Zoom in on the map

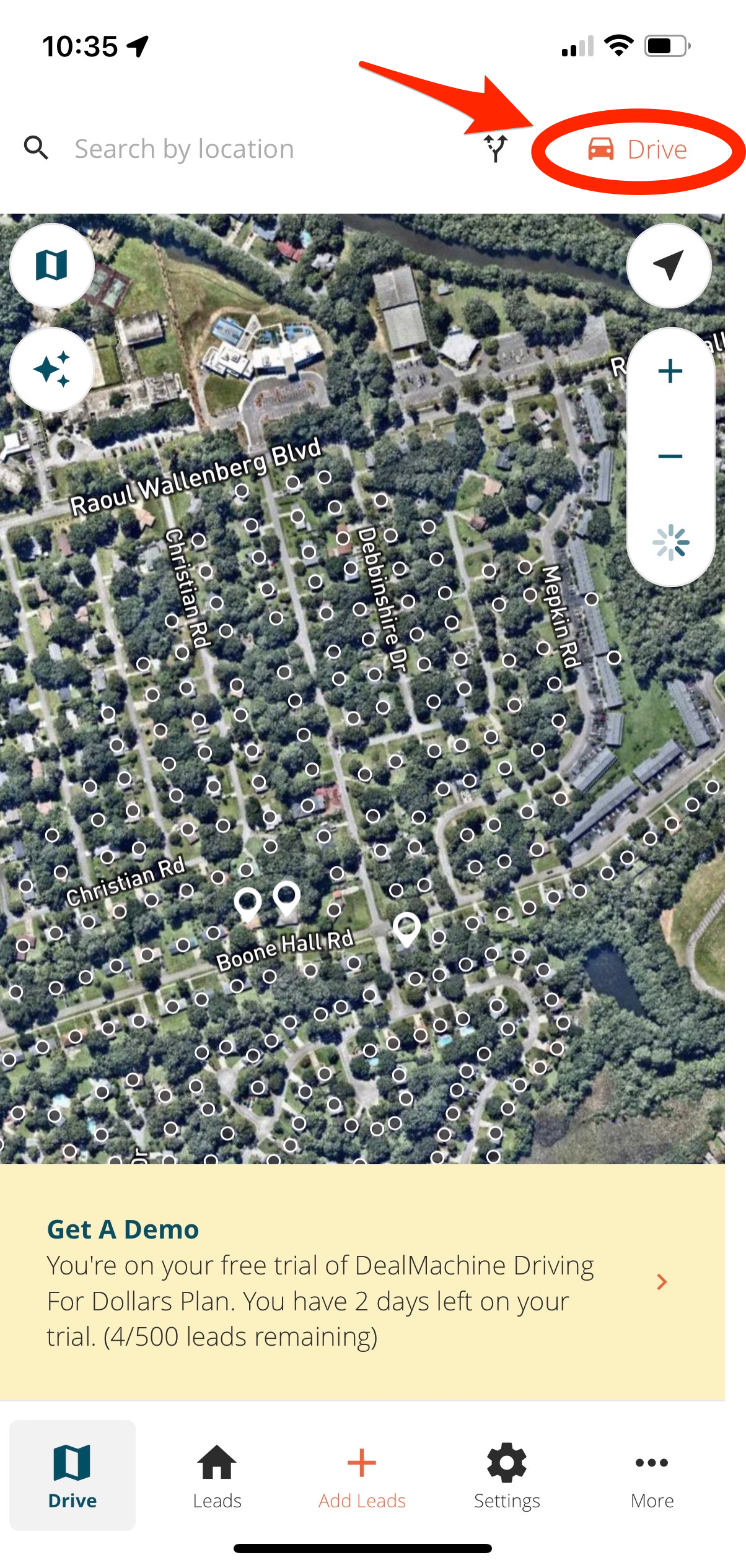tap(670, 372)
